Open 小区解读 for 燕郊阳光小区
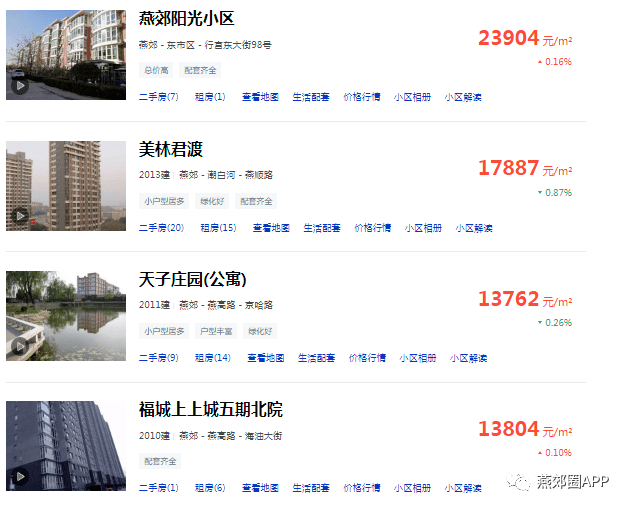The image size is (628, 508). [464, 97]
